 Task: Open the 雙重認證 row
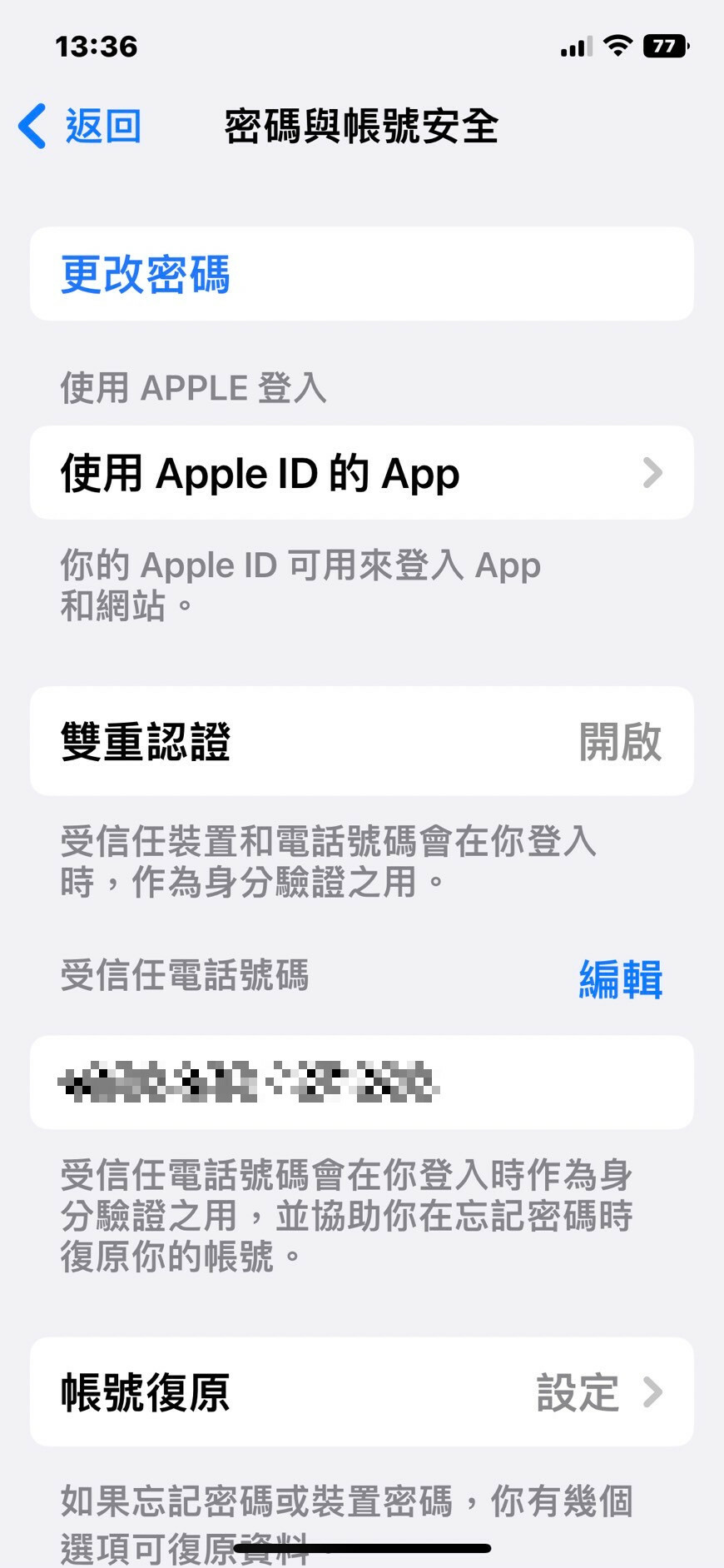(361, 741)
